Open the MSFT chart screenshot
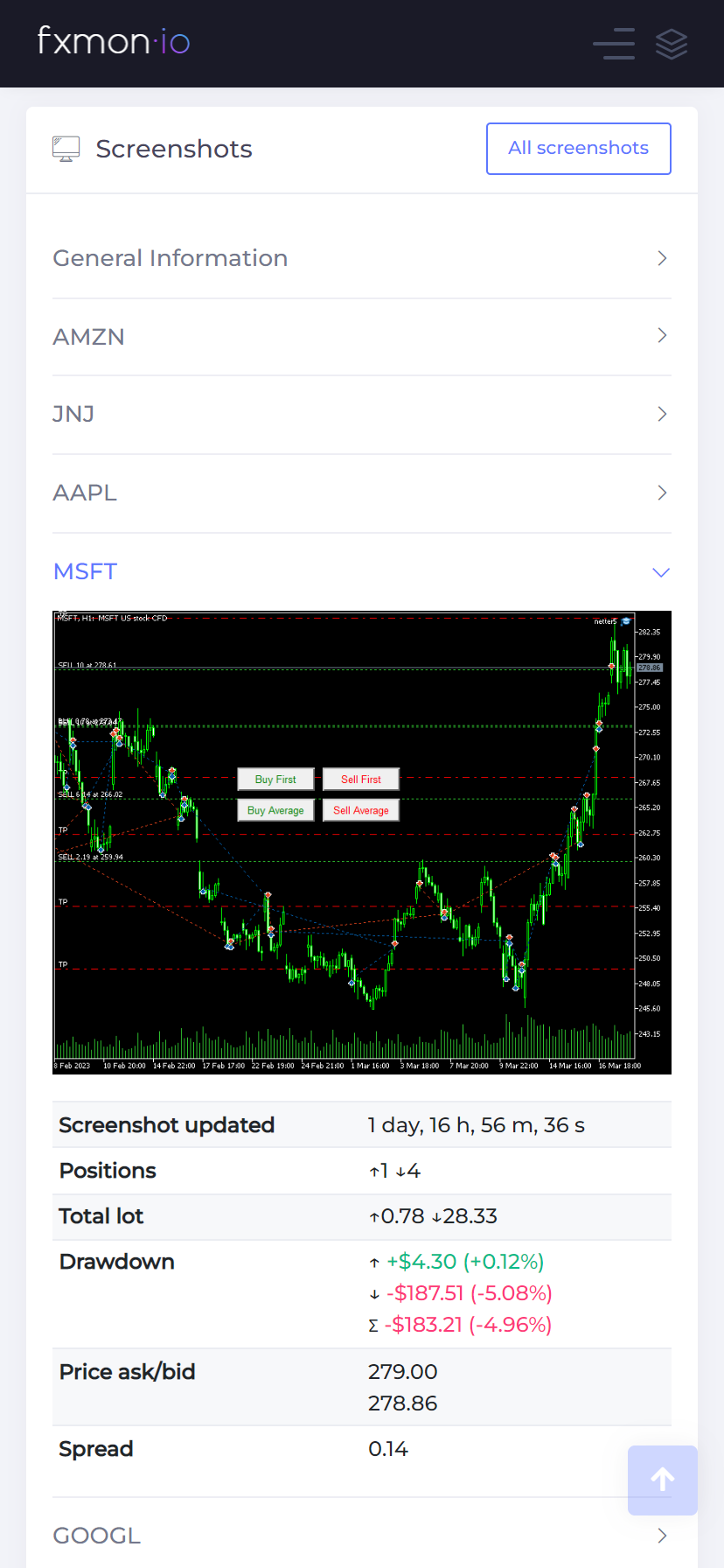This screenshot has width=724, height=1568. point(362,843)
